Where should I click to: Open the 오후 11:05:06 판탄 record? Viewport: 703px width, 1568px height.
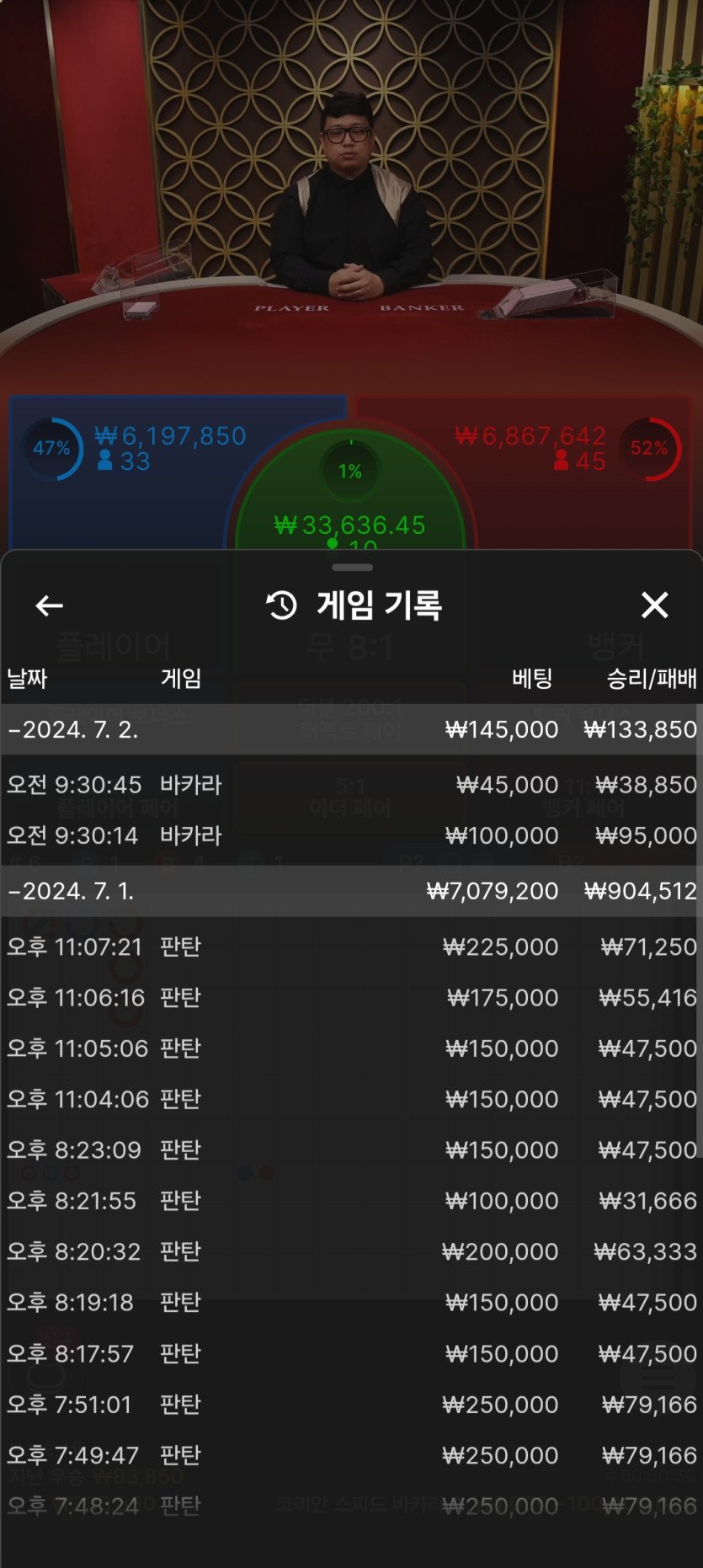[x=351, y=1048]
